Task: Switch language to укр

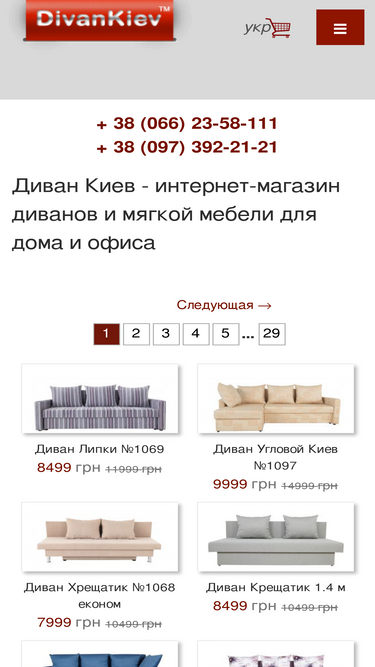Action: click(x=257, y=28)
